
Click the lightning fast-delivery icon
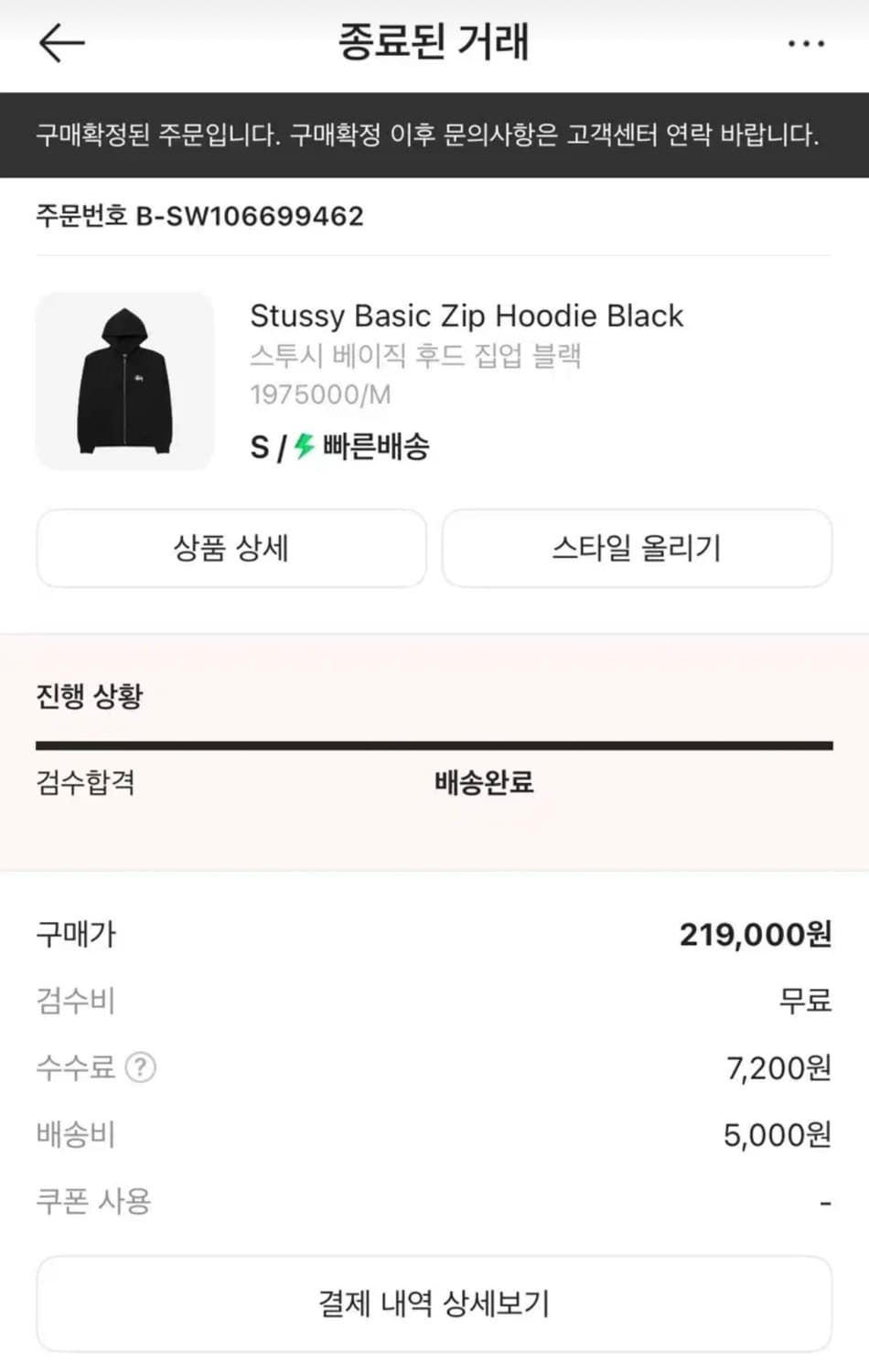tap(302, 447)
